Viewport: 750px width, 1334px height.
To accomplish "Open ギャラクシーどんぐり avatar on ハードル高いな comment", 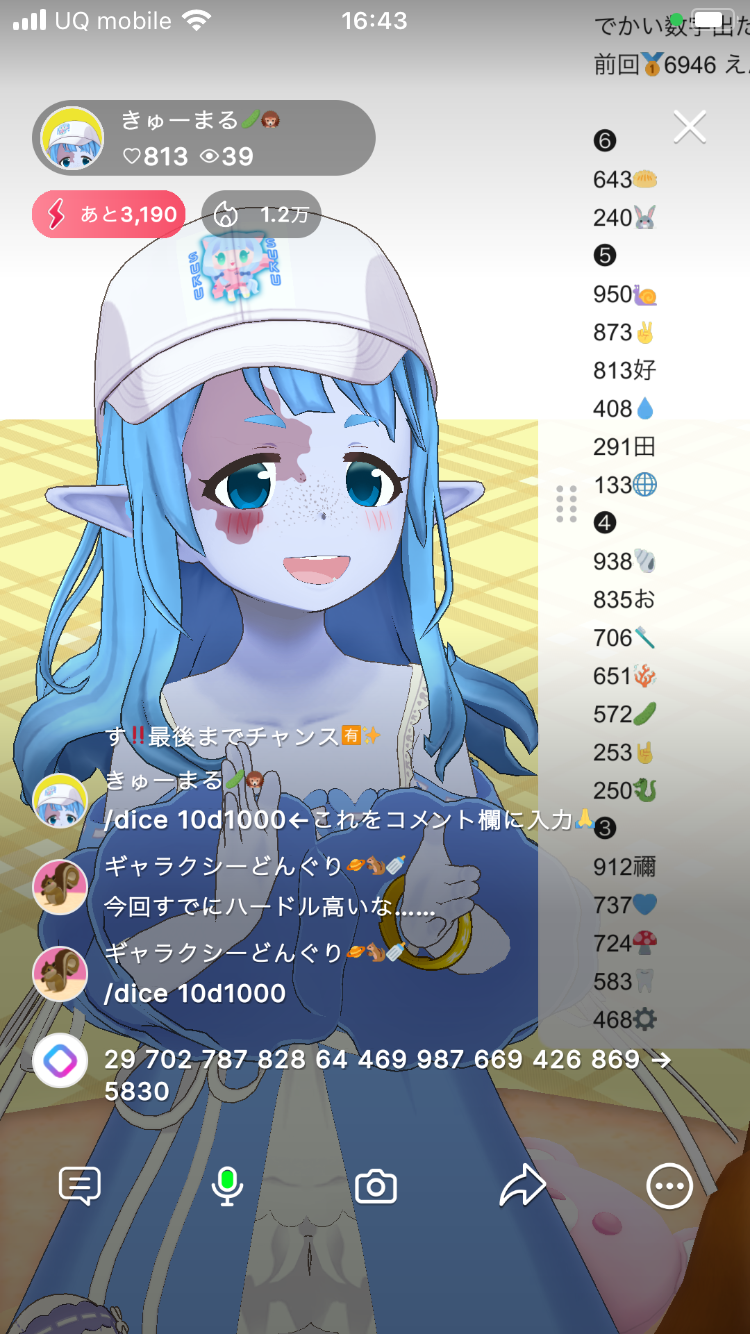I will click(x=60, y=886).
